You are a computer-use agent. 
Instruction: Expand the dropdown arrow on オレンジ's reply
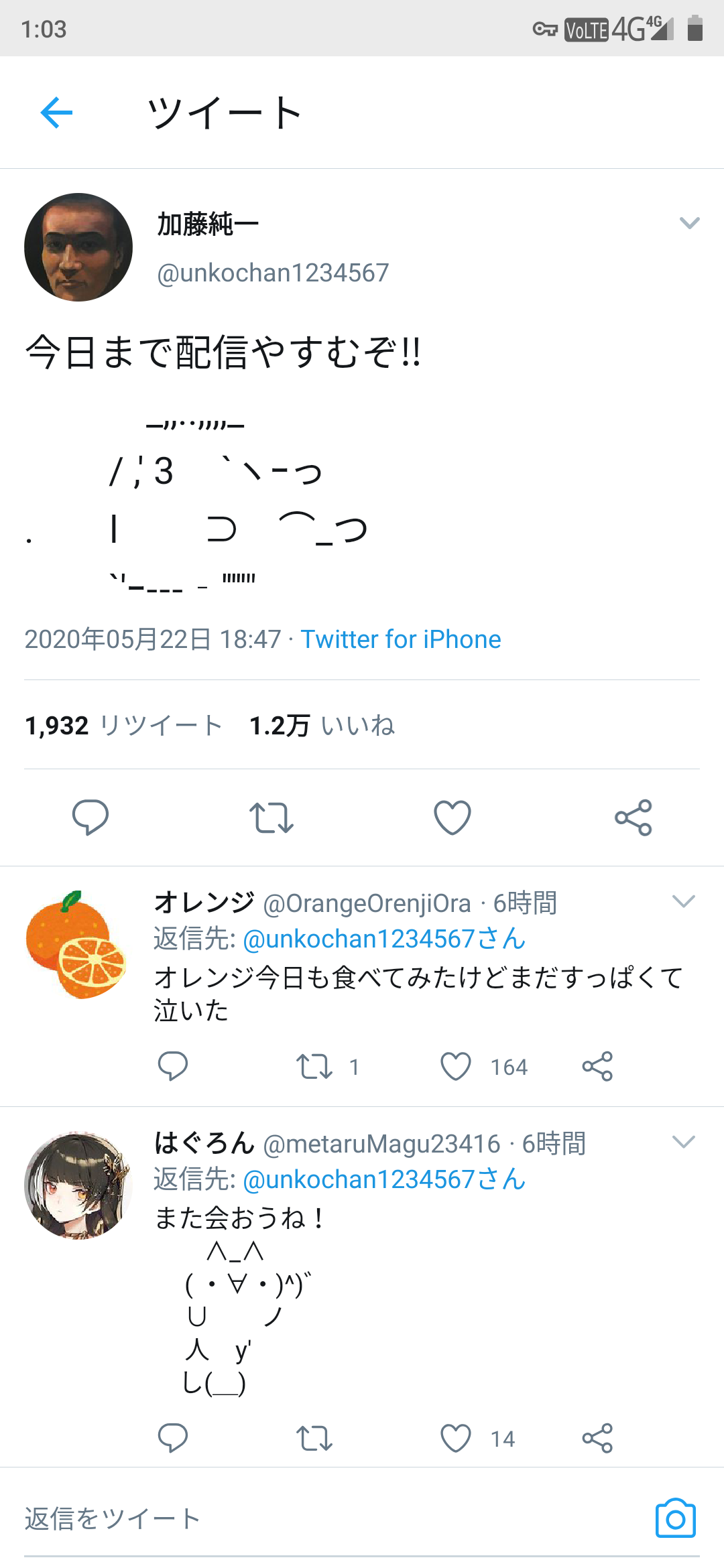[683, 901]
